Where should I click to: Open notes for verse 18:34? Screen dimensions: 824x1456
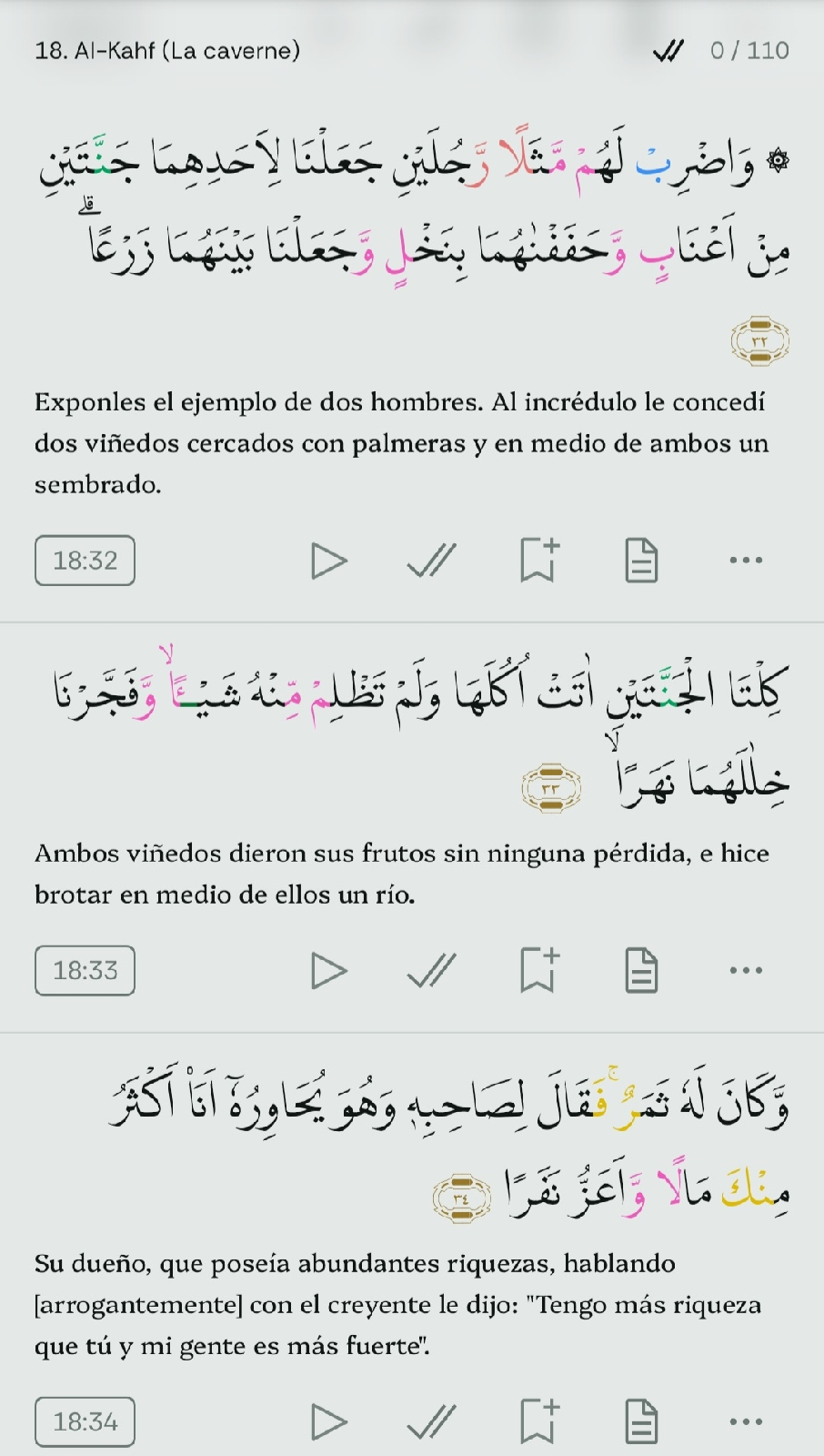[641, 1421]
